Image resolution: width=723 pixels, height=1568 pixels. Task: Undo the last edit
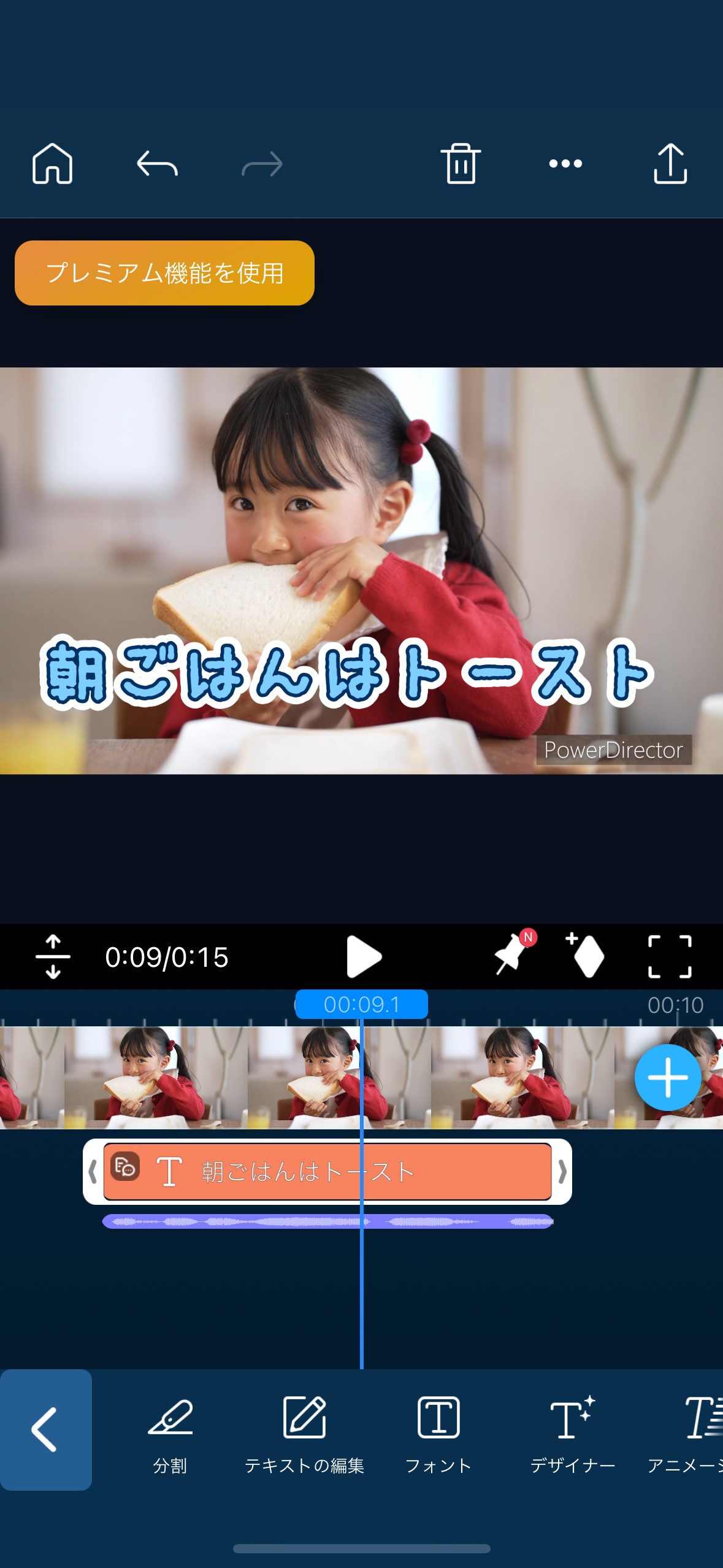[x=157, y=164]
